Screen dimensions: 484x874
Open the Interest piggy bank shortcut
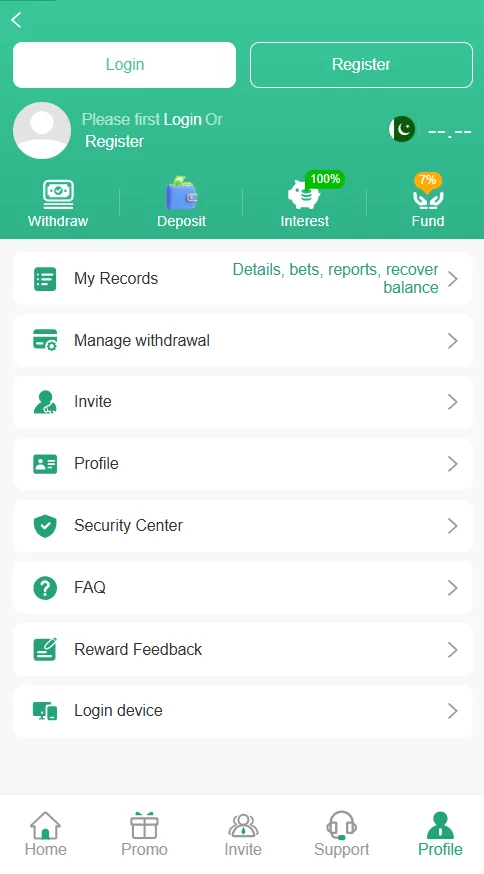(305, 201)
